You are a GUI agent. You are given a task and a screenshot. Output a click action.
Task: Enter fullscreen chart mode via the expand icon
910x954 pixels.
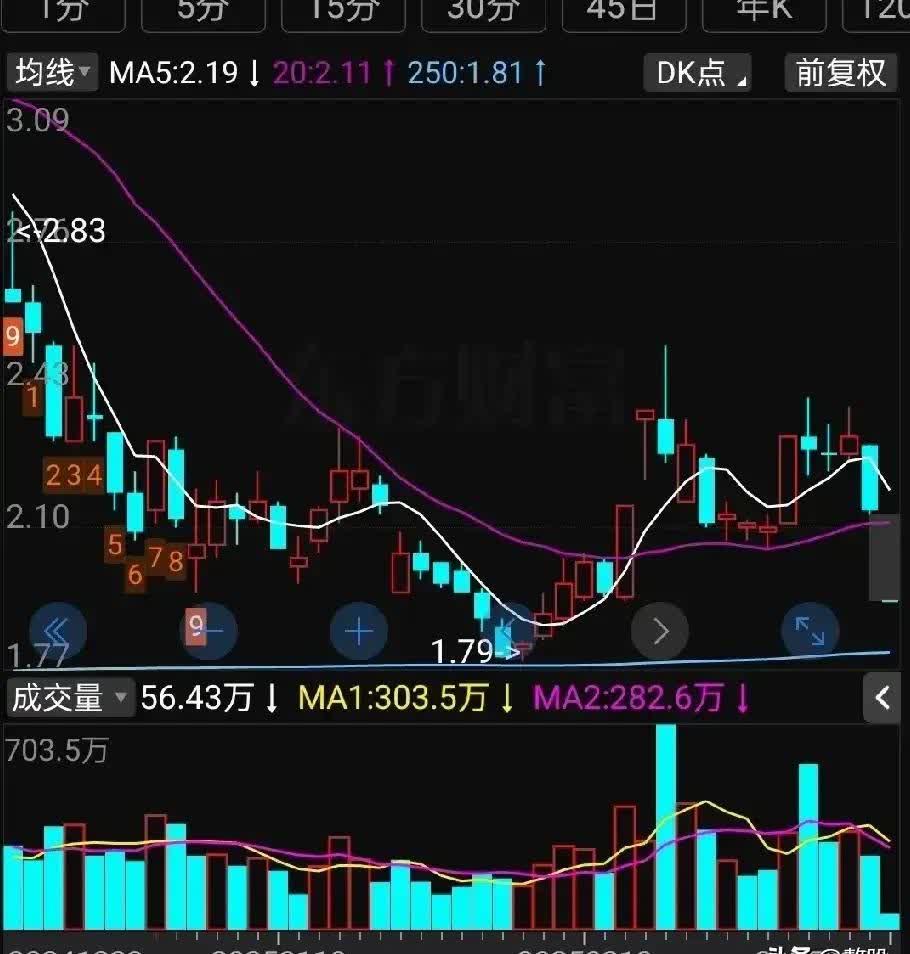[x=810, y=631]
